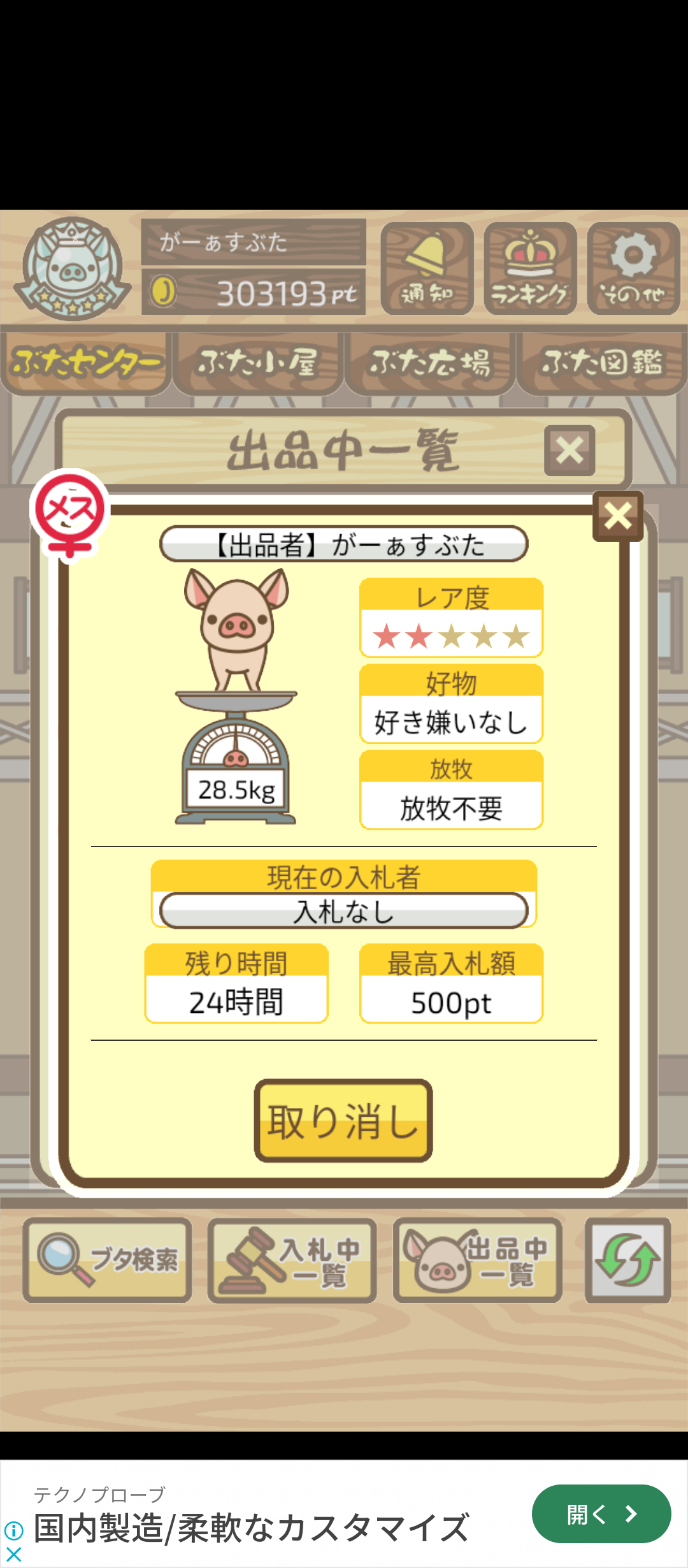Switch to ぶたセンター tab
The height and width of the screenshot is (1568, 688).
(86, 362)
